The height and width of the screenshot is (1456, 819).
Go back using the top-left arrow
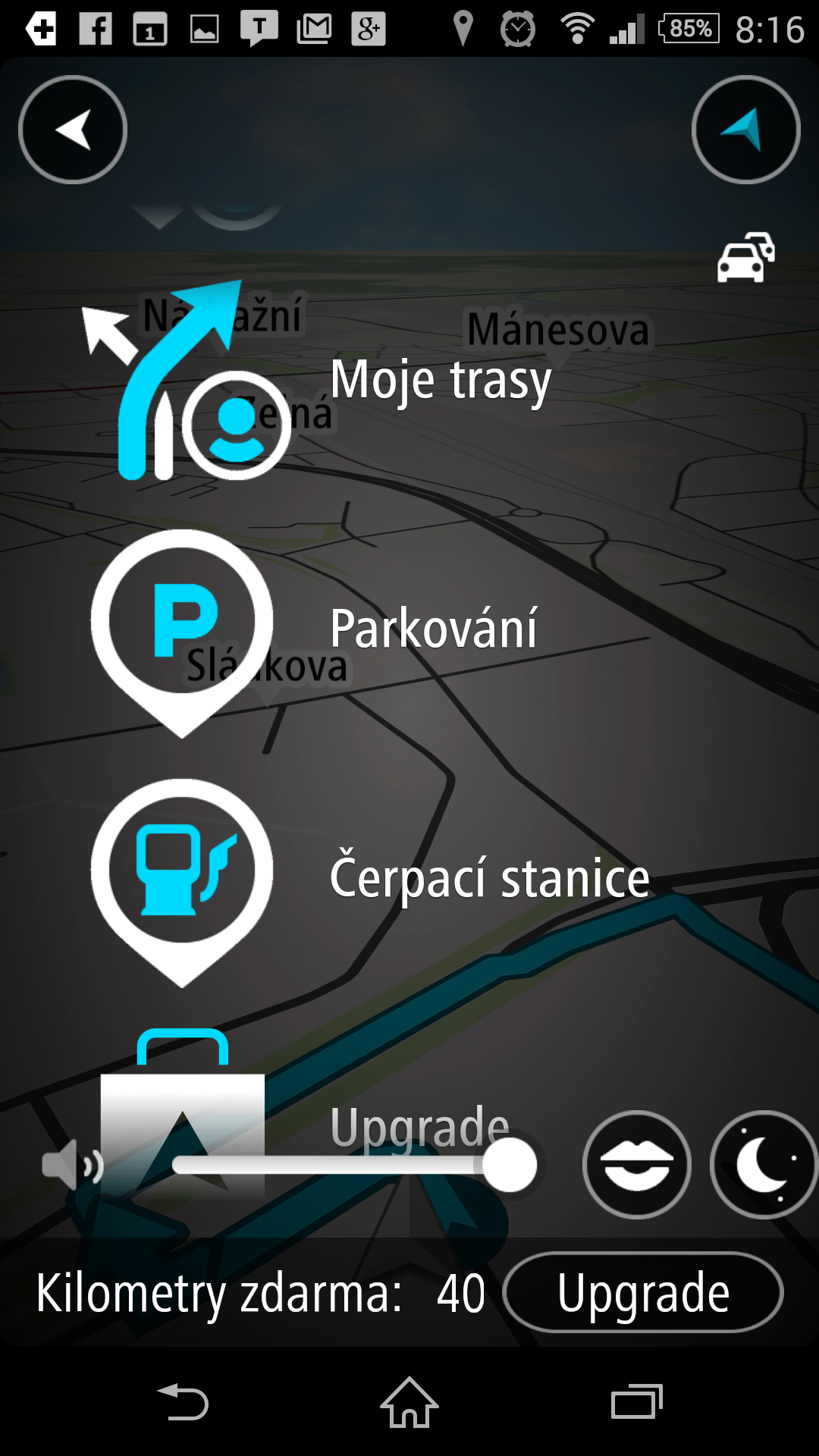point(73,130)
